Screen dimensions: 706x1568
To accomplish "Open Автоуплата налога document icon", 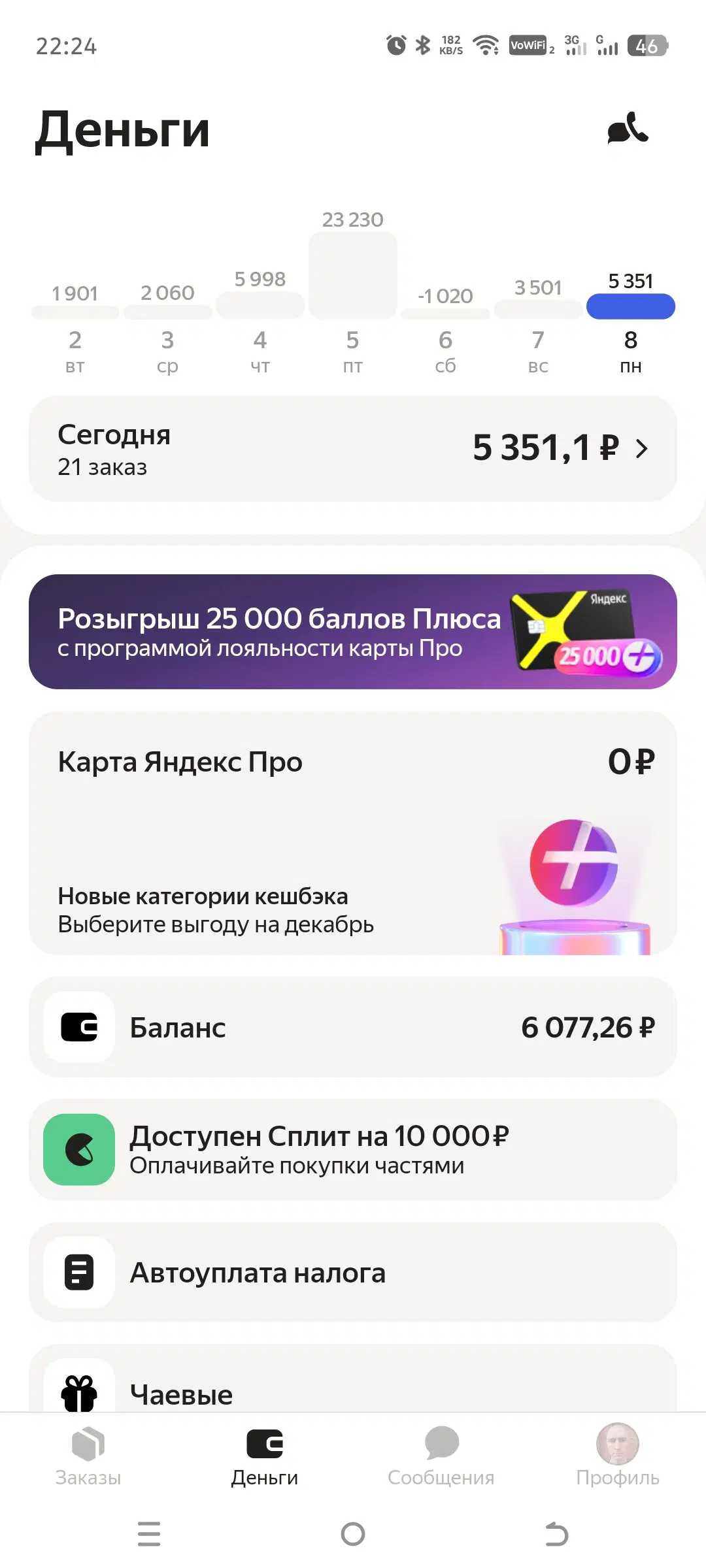I will pyautogui.click(x=78, y=1272).
